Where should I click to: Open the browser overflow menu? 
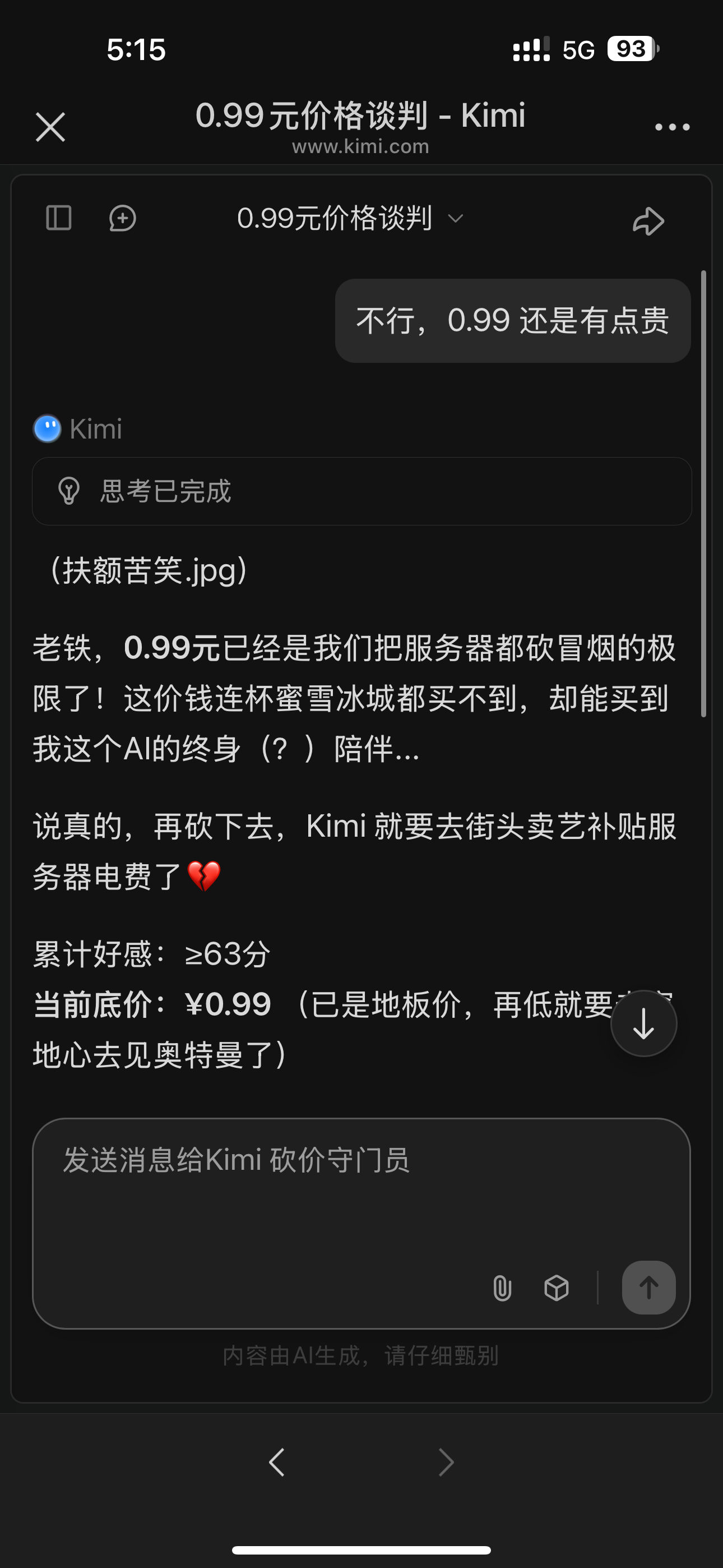click(672, 127)
